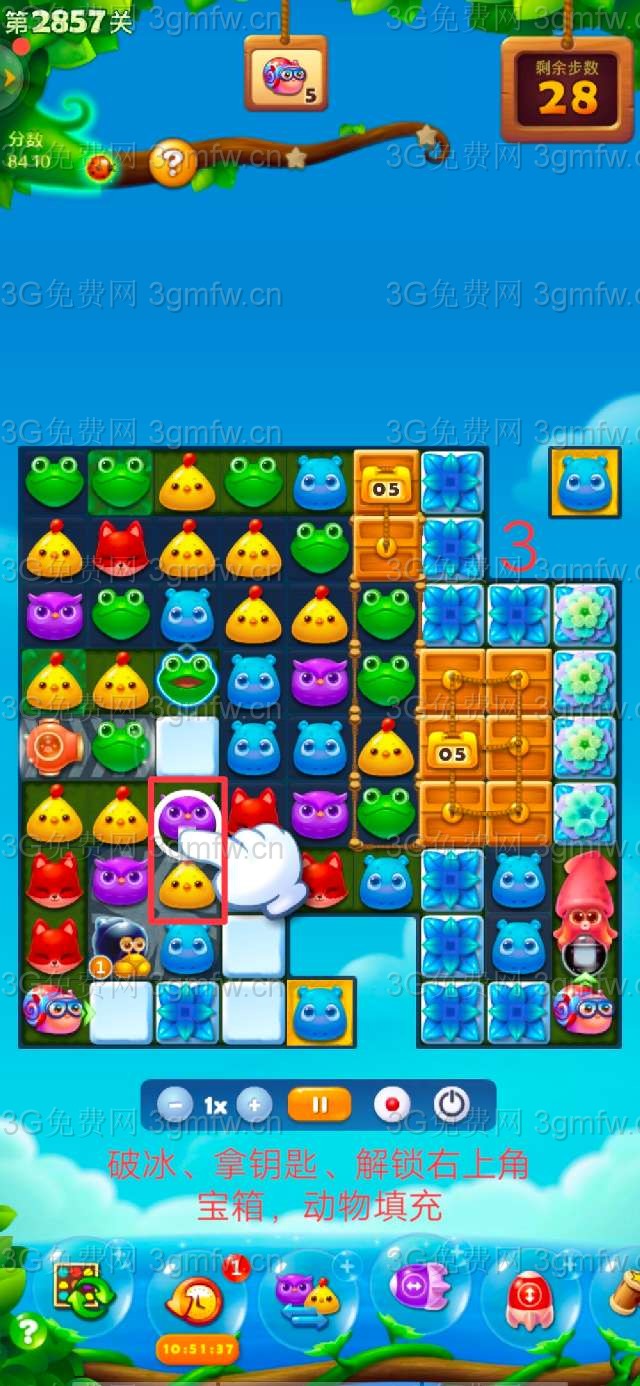The image size is (640, 1386).
Task: Decrease playback speed with the minus button
Action: pyautogui.click(x=175, y=1106)
